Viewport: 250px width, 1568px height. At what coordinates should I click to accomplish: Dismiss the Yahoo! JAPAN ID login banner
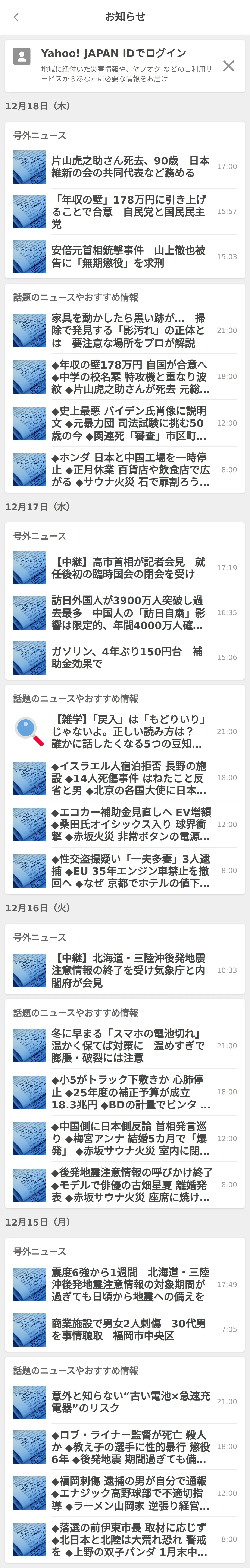tap(229, 66)
